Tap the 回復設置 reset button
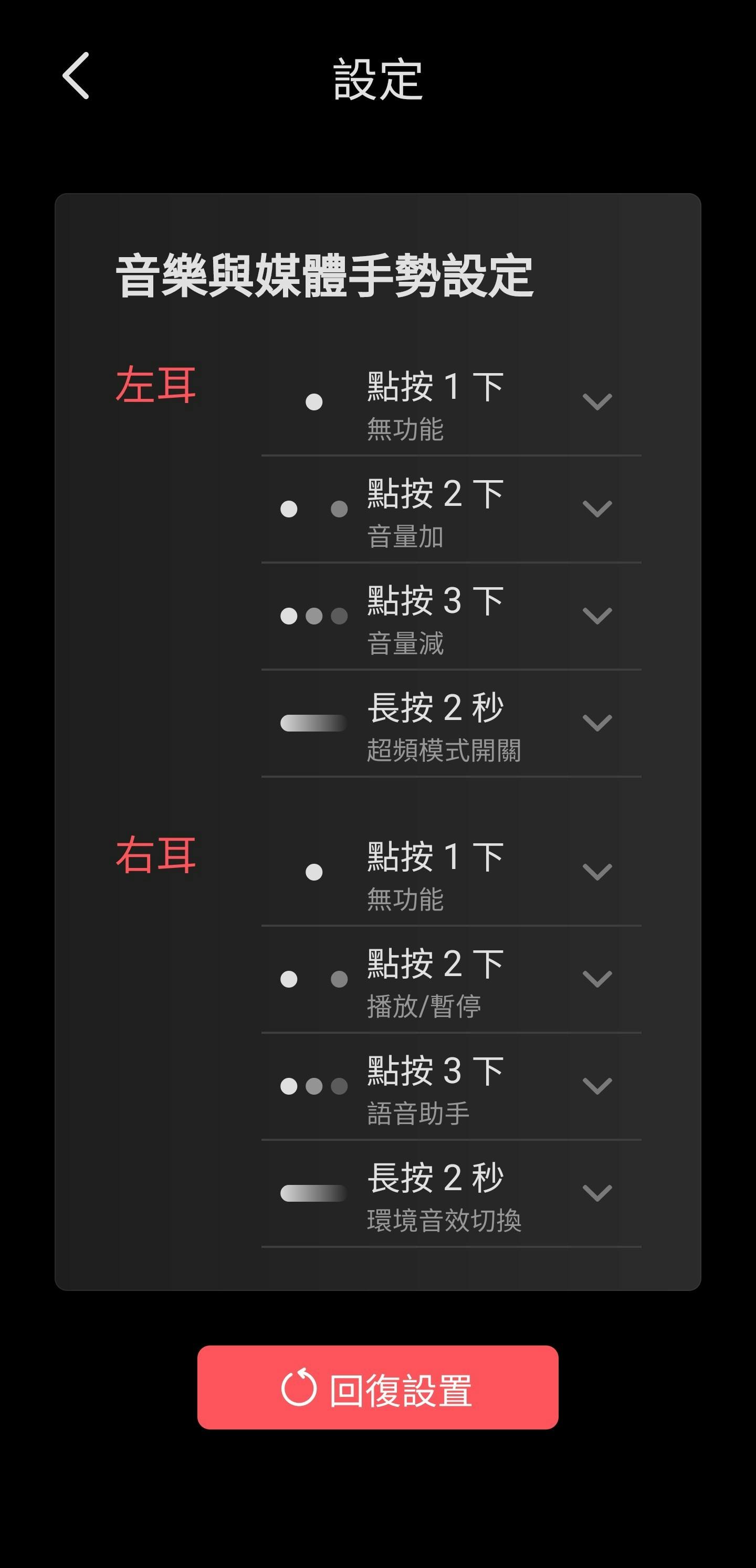This screenshot has height=1568, width=756. pos(377,1387)
